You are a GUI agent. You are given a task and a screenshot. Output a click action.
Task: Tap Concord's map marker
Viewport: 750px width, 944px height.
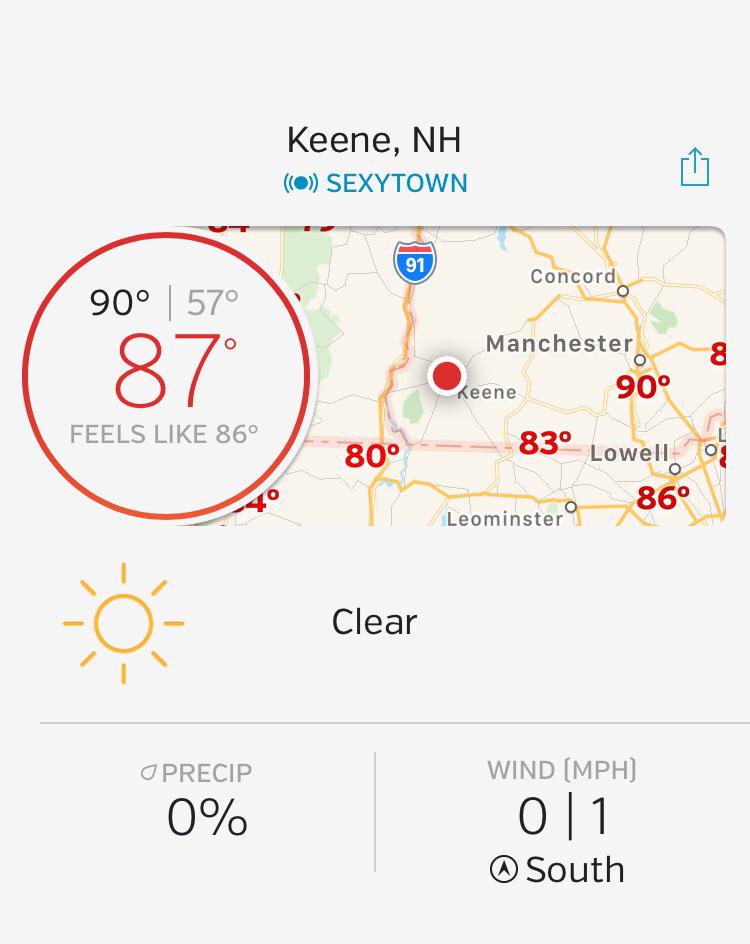pos(624,291)
